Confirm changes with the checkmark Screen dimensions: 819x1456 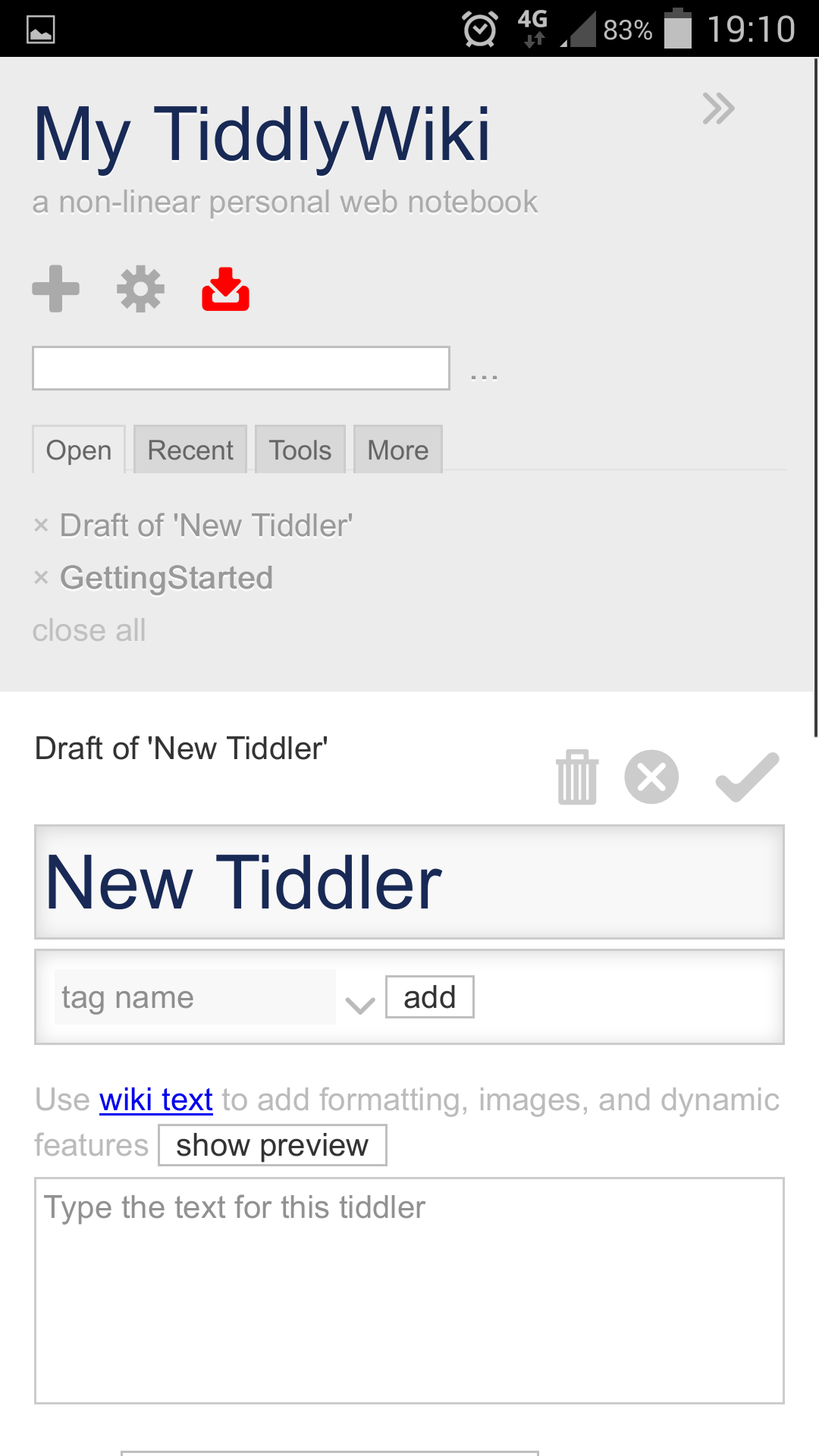tap(747, 777)
